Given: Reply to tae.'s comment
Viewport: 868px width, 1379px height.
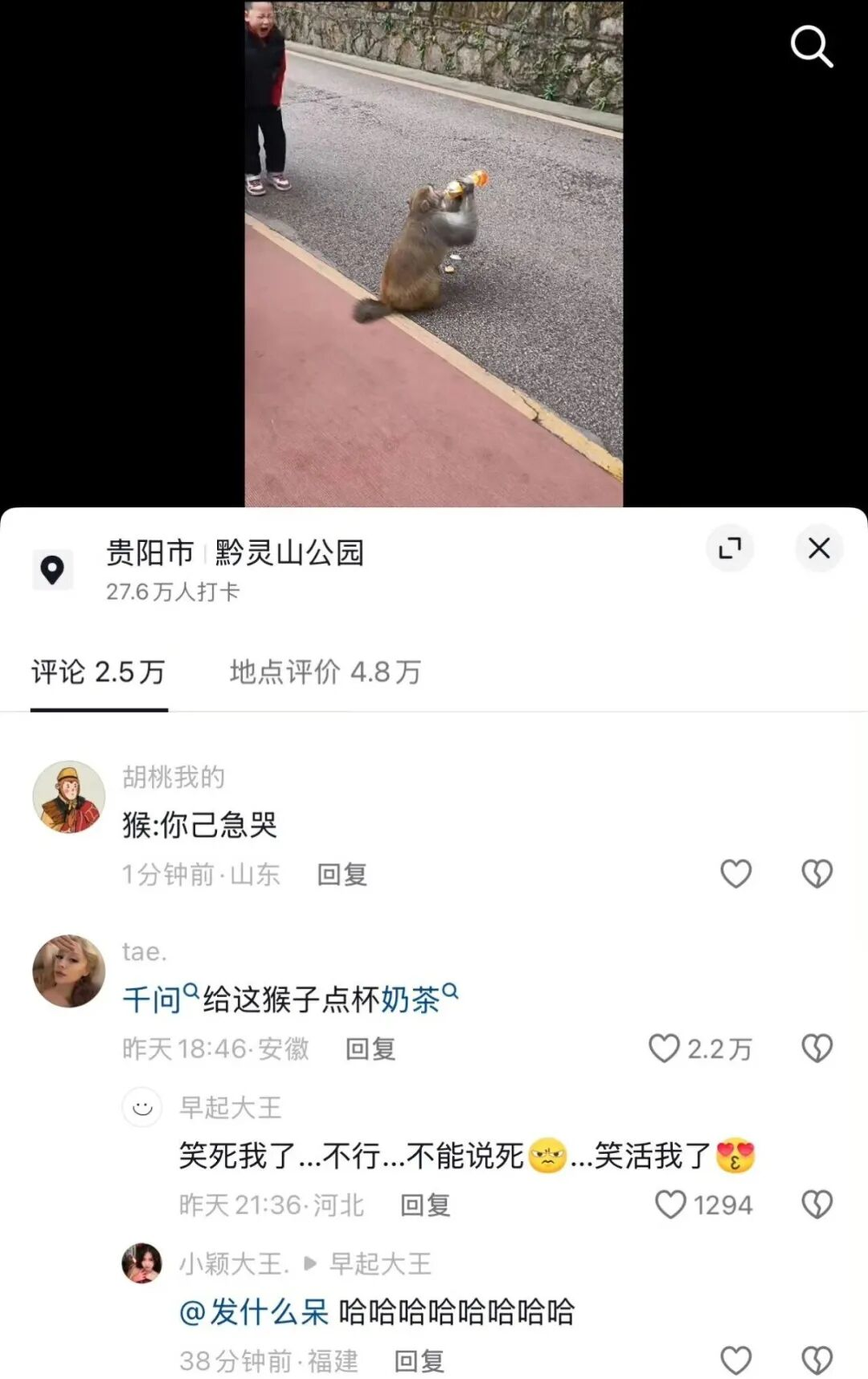Looking at the screenshot, I should point(371,1049).
